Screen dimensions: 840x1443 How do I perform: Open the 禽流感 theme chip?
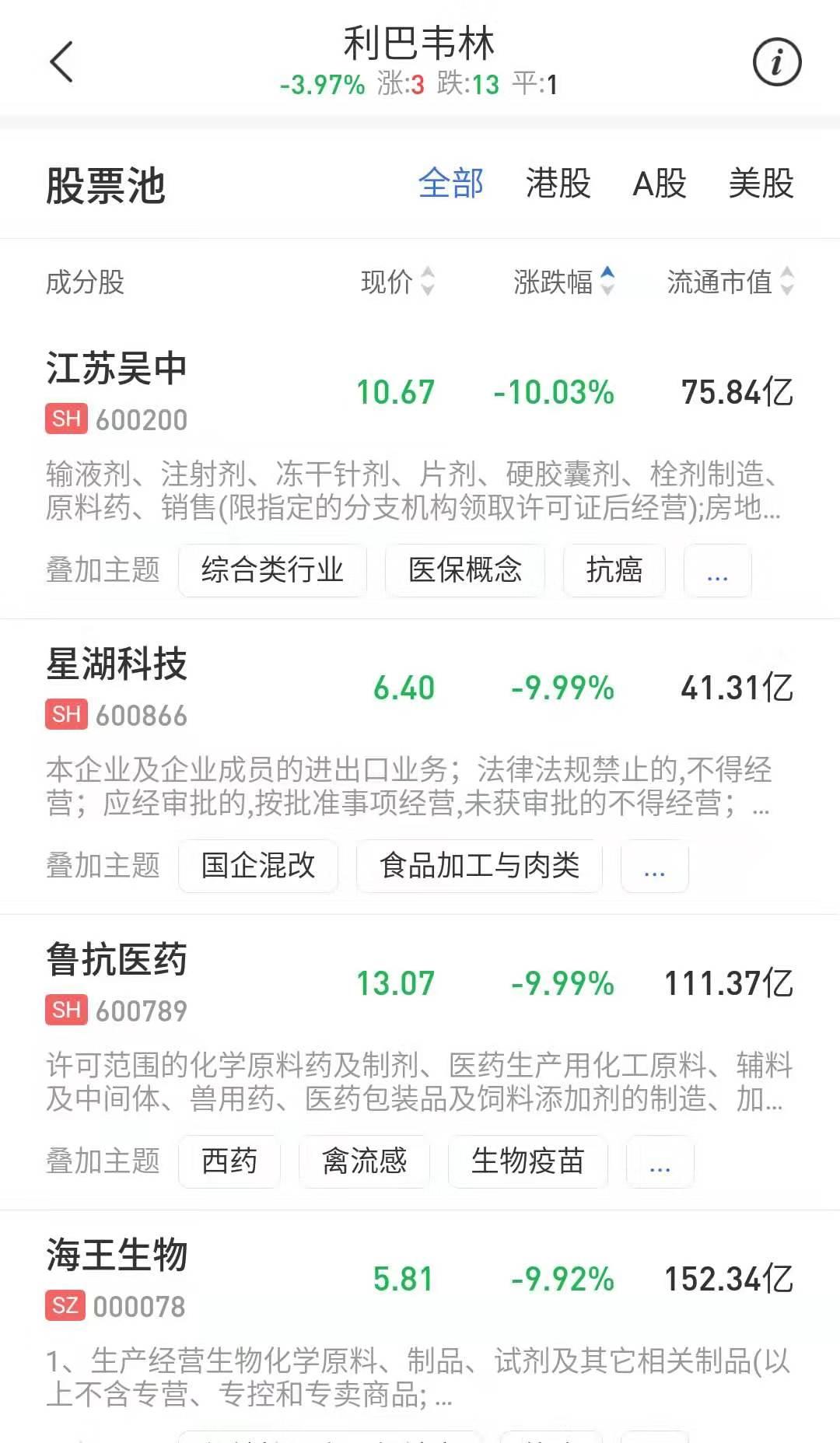(364, 1161)
